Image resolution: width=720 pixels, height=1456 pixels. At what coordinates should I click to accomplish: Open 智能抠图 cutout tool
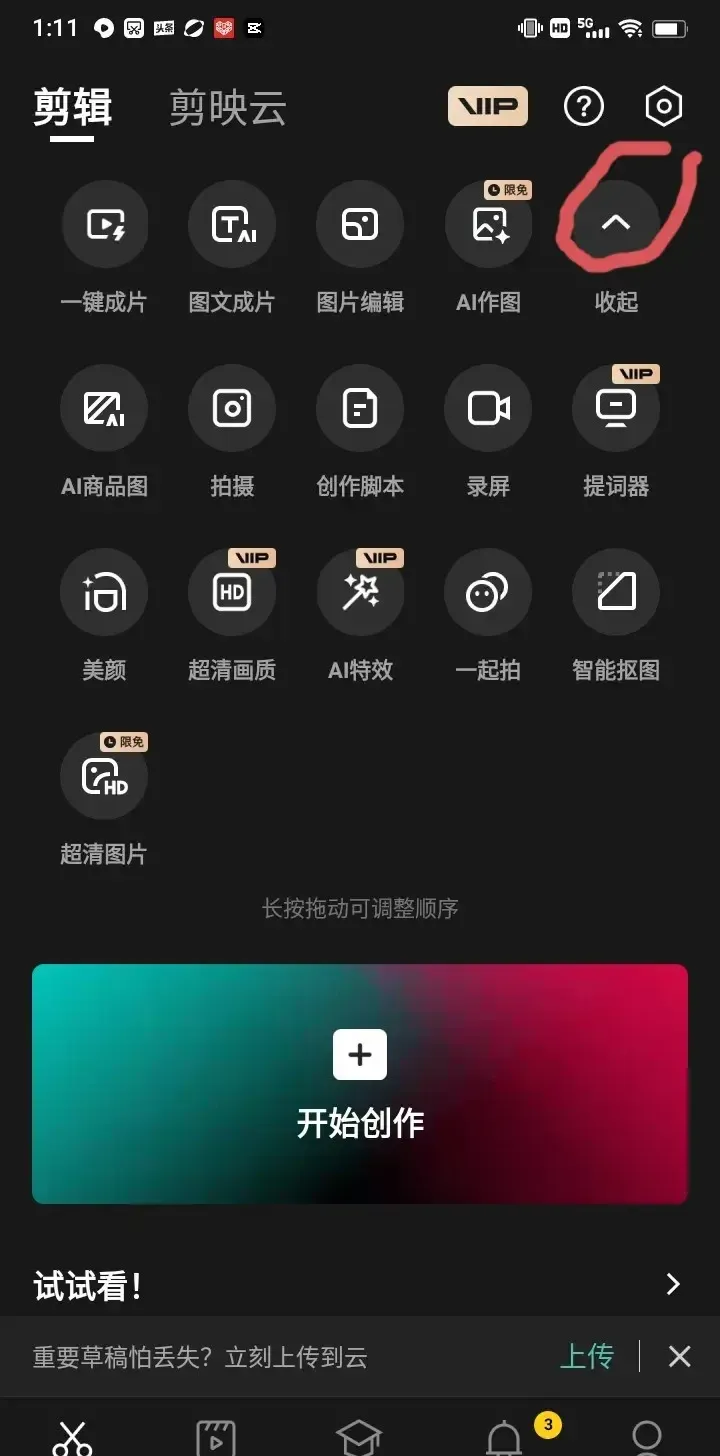click(x=615, y=593)
